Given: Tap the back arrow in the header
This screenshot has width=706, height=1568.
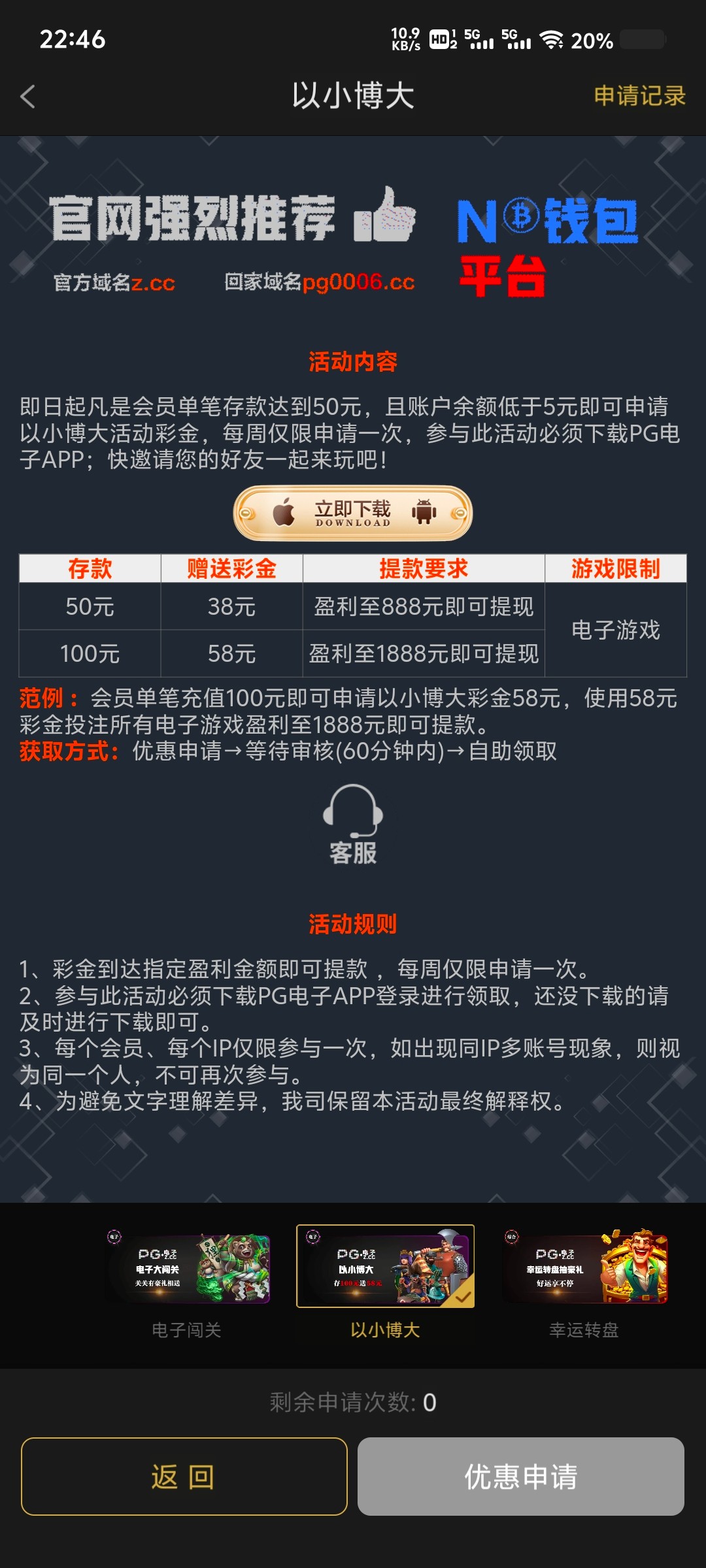Looking at the screenshot, I should point(27,97).
